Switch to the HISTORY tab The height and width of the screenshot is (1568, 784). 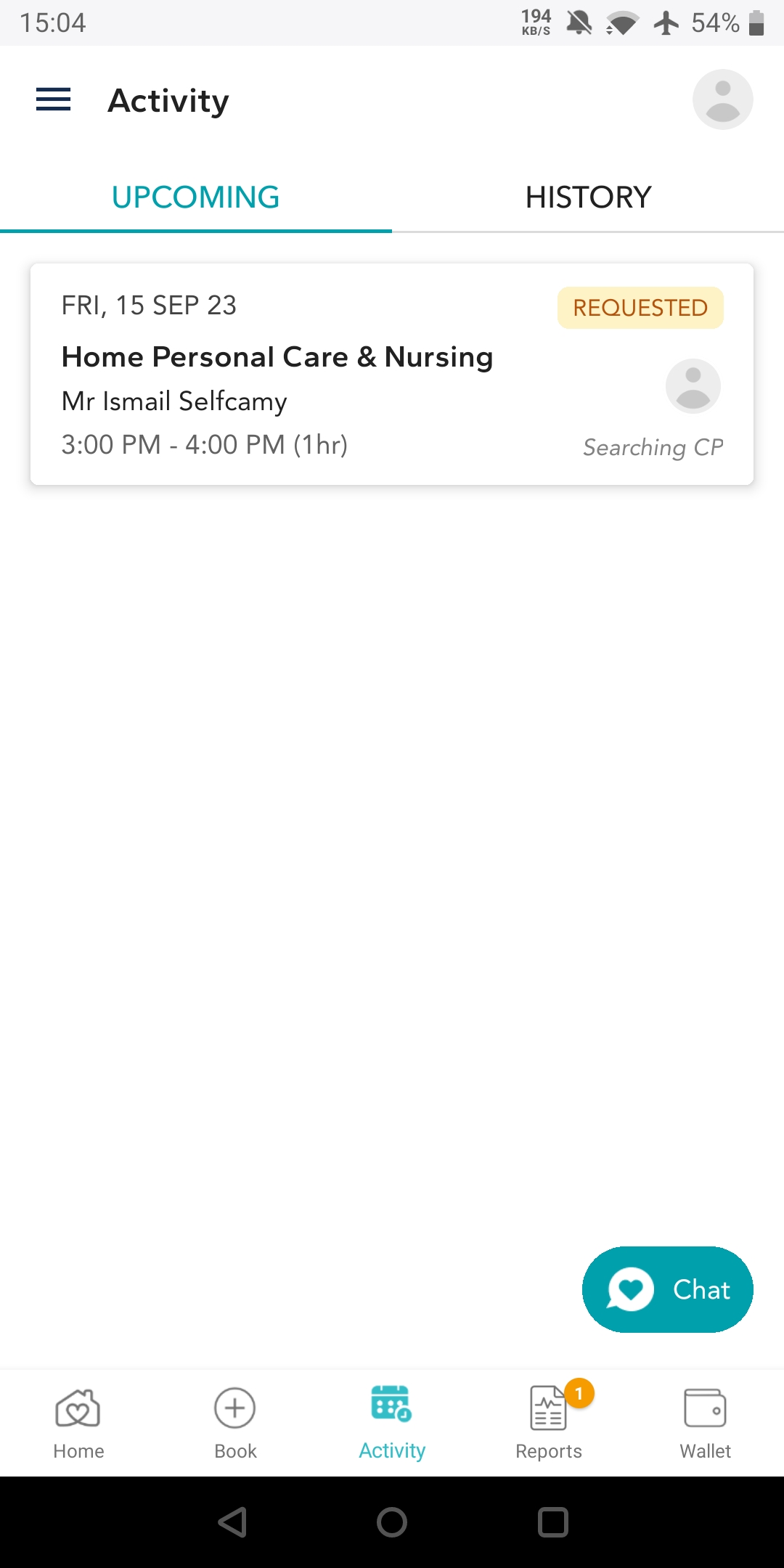coord(588,197)
